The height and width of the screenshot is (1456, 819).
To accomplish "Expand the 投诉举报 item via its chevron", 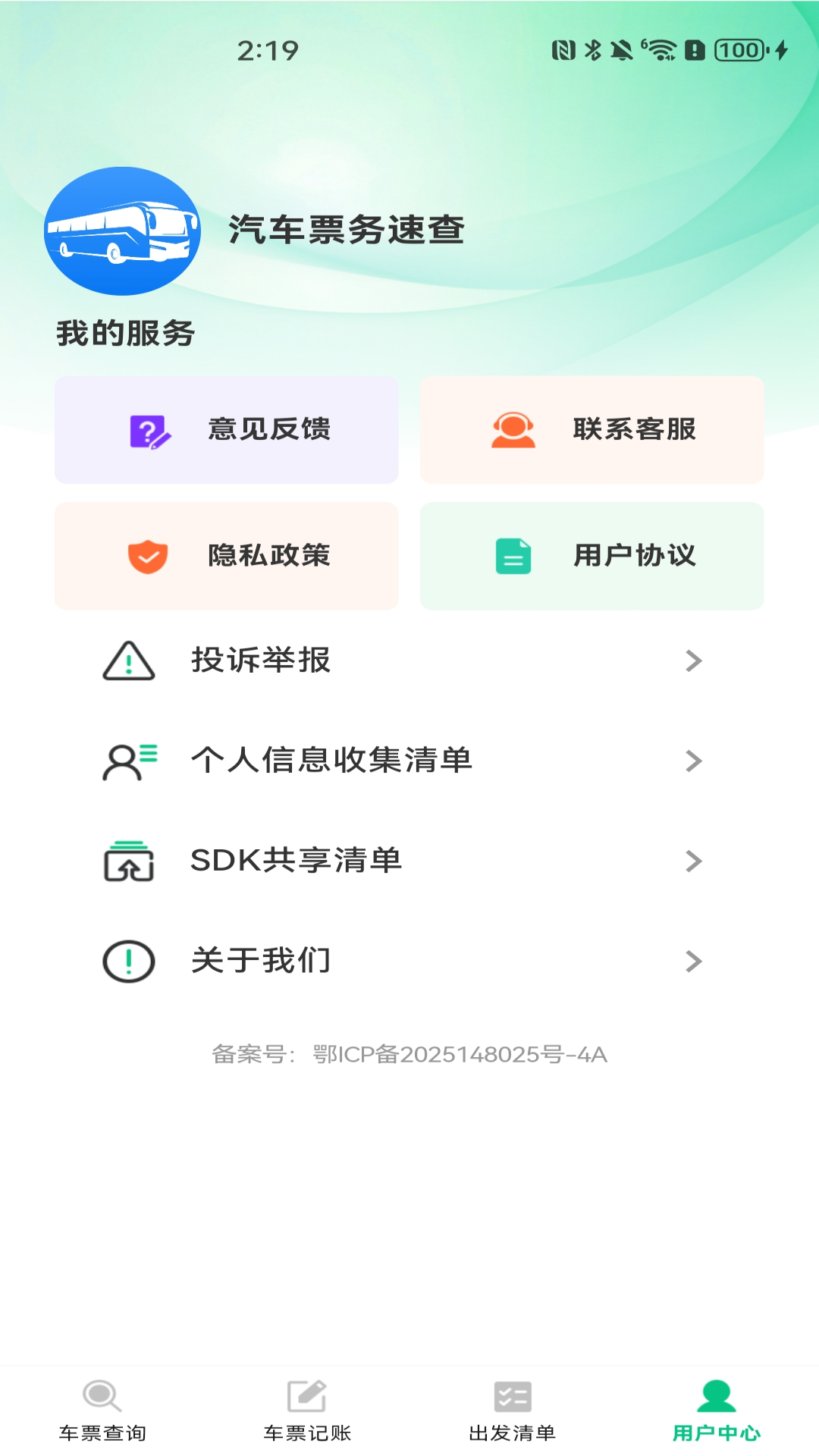I will pos(694,661).
